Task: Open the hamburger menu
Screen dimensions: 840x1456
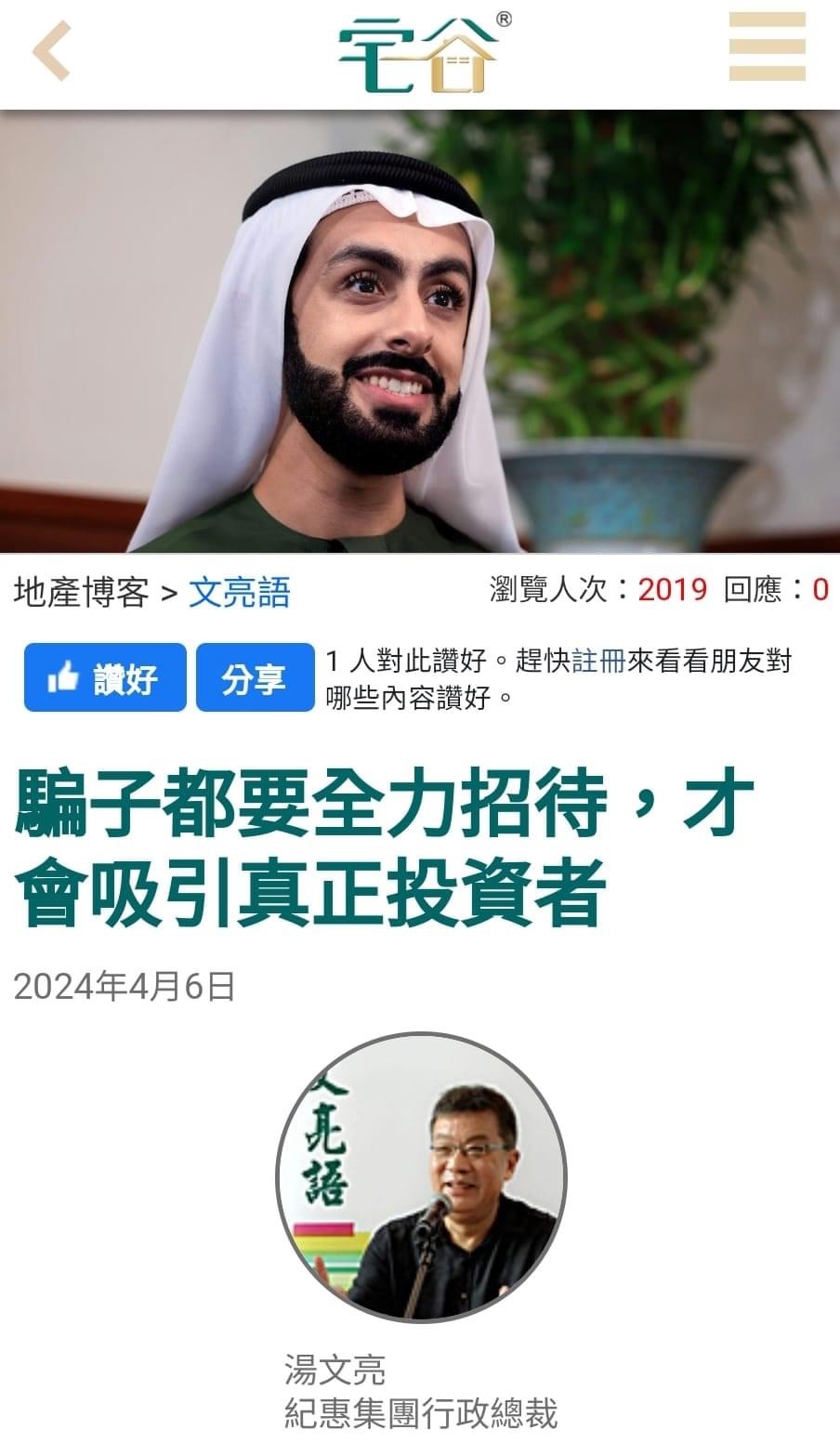Action: coord(767,47)
